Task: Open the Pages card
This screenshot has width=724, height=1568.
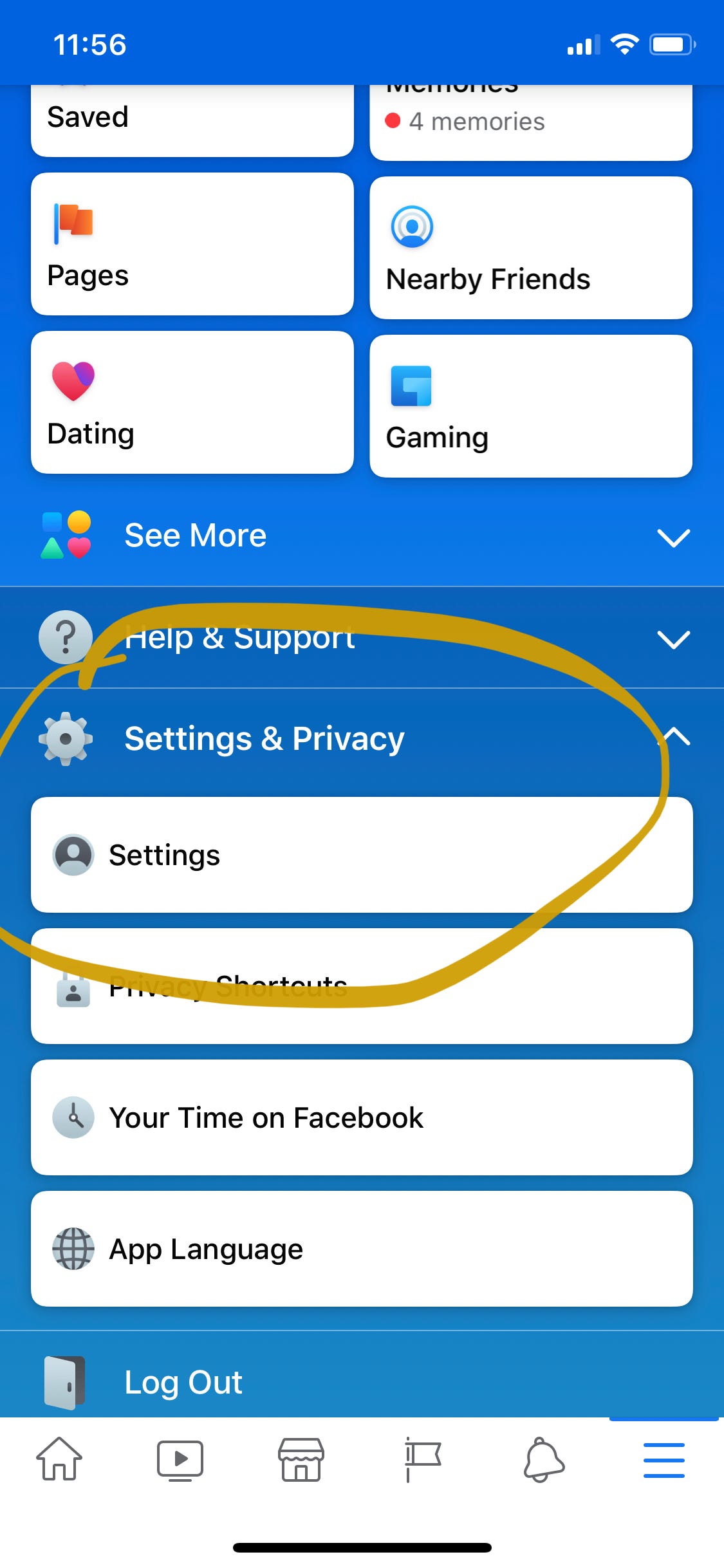Action: (x=192, y=245)
